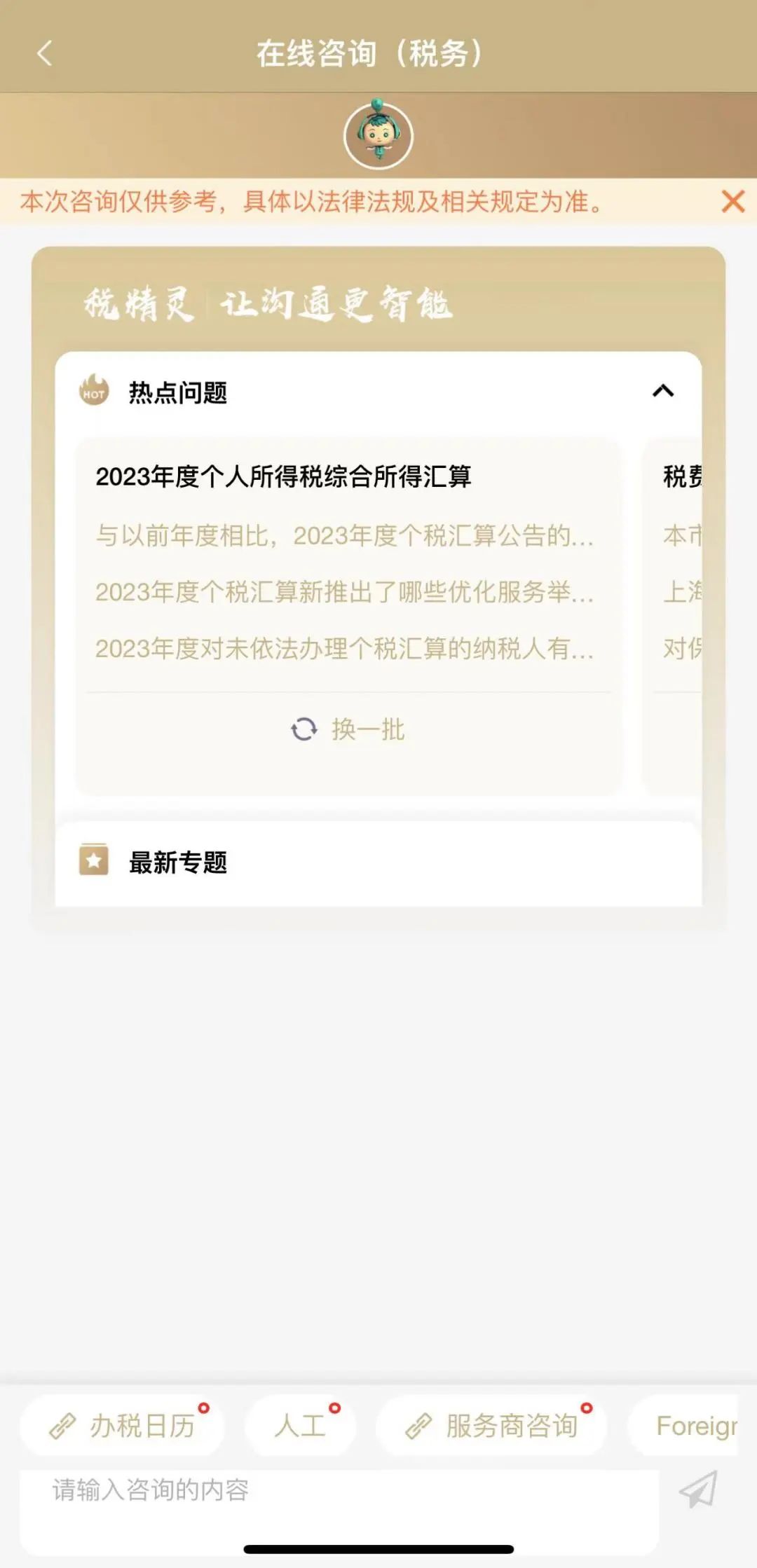Open question 2023年度个税汇算新推出了哪些优化服务举…
The width and height of the screenshot is (757, 1568).
tap(344, 593)
